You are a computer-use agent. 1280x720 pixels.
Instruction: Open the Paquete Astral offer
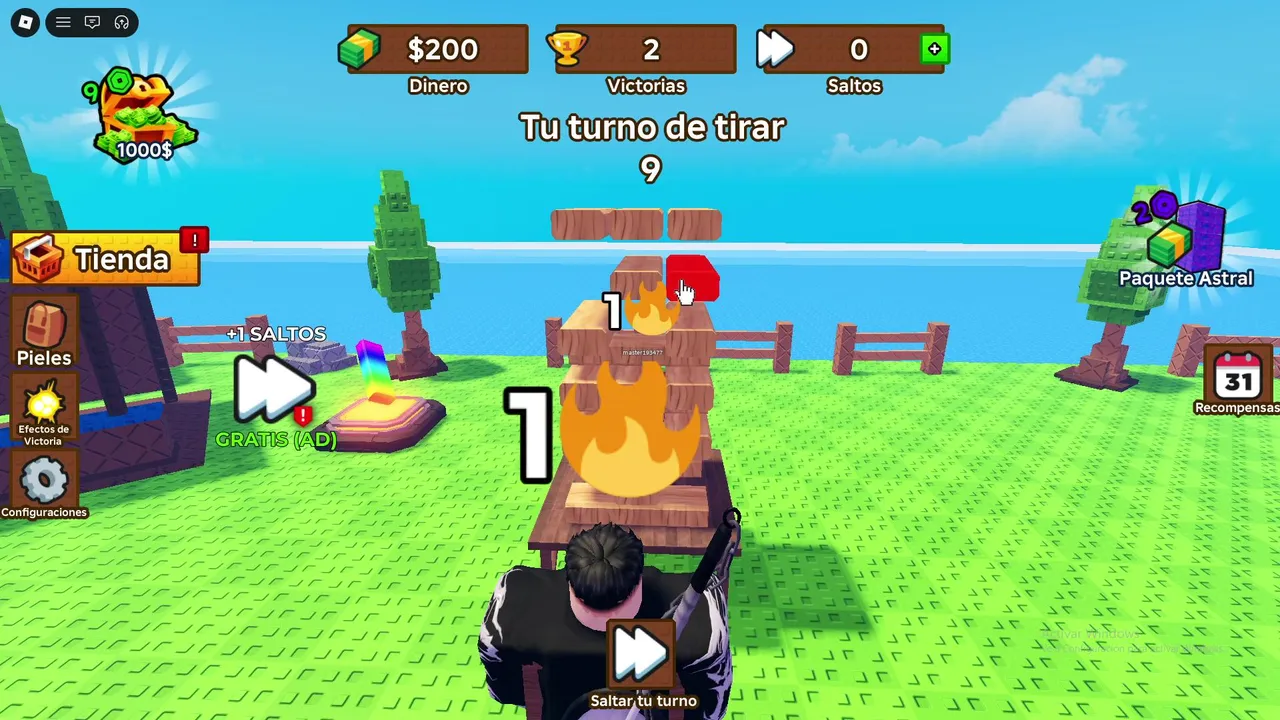click(x=1185, y=243)
